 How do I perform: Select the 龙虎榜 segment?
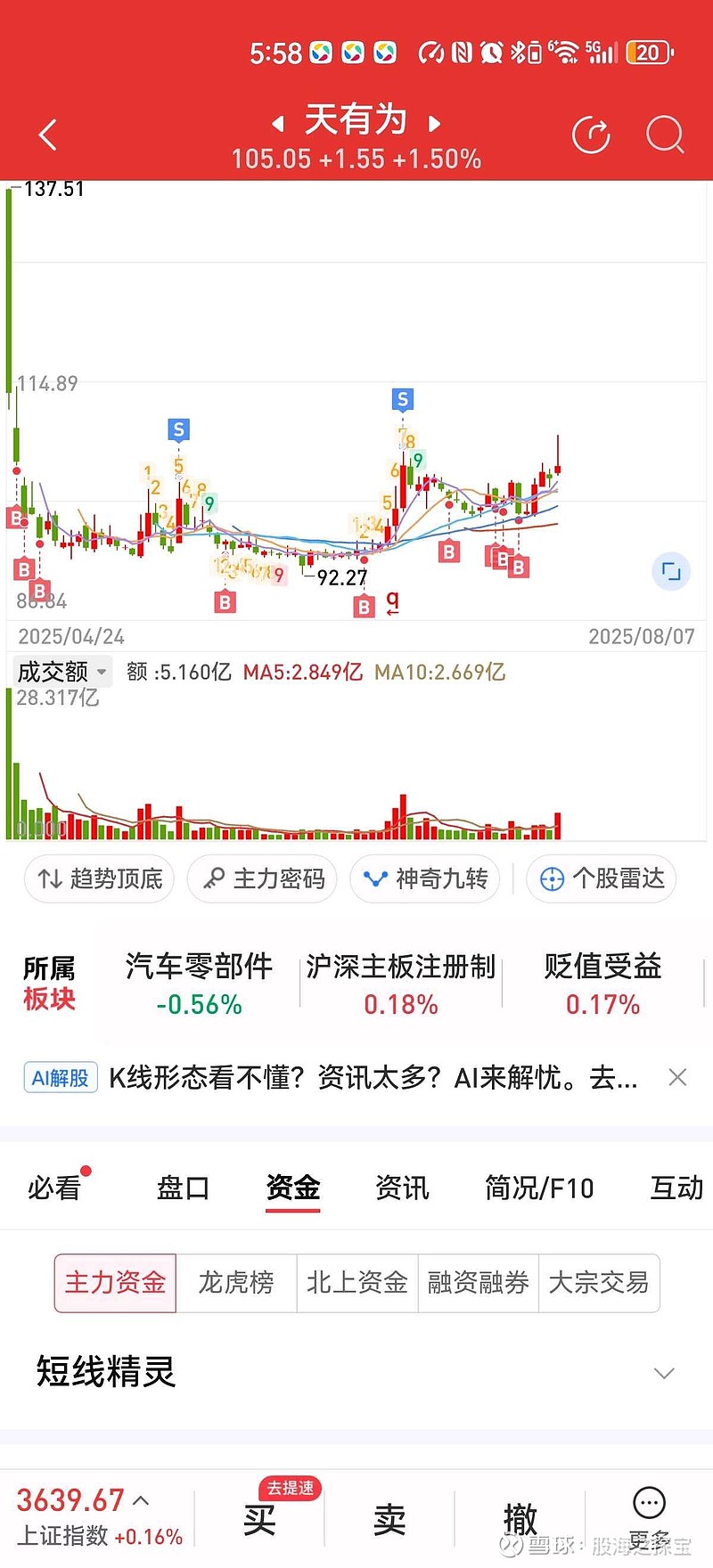pos(236,1283)
